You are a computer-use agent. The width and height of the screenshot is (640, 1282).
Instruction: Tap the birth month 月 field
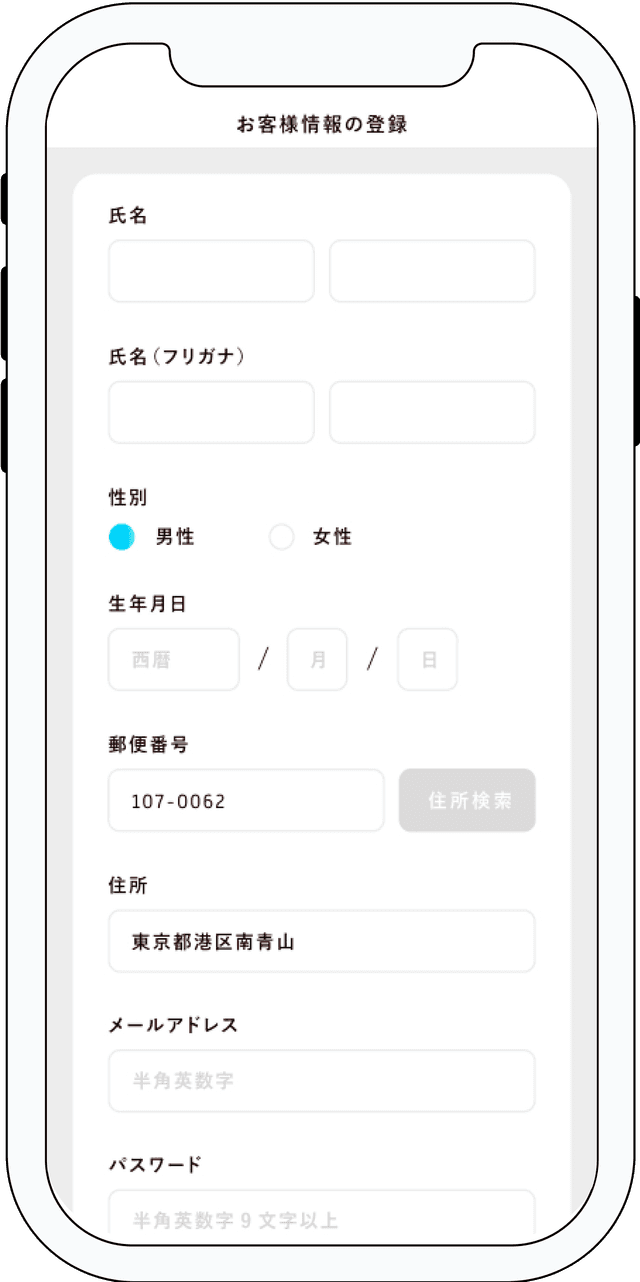click(317, 660)
